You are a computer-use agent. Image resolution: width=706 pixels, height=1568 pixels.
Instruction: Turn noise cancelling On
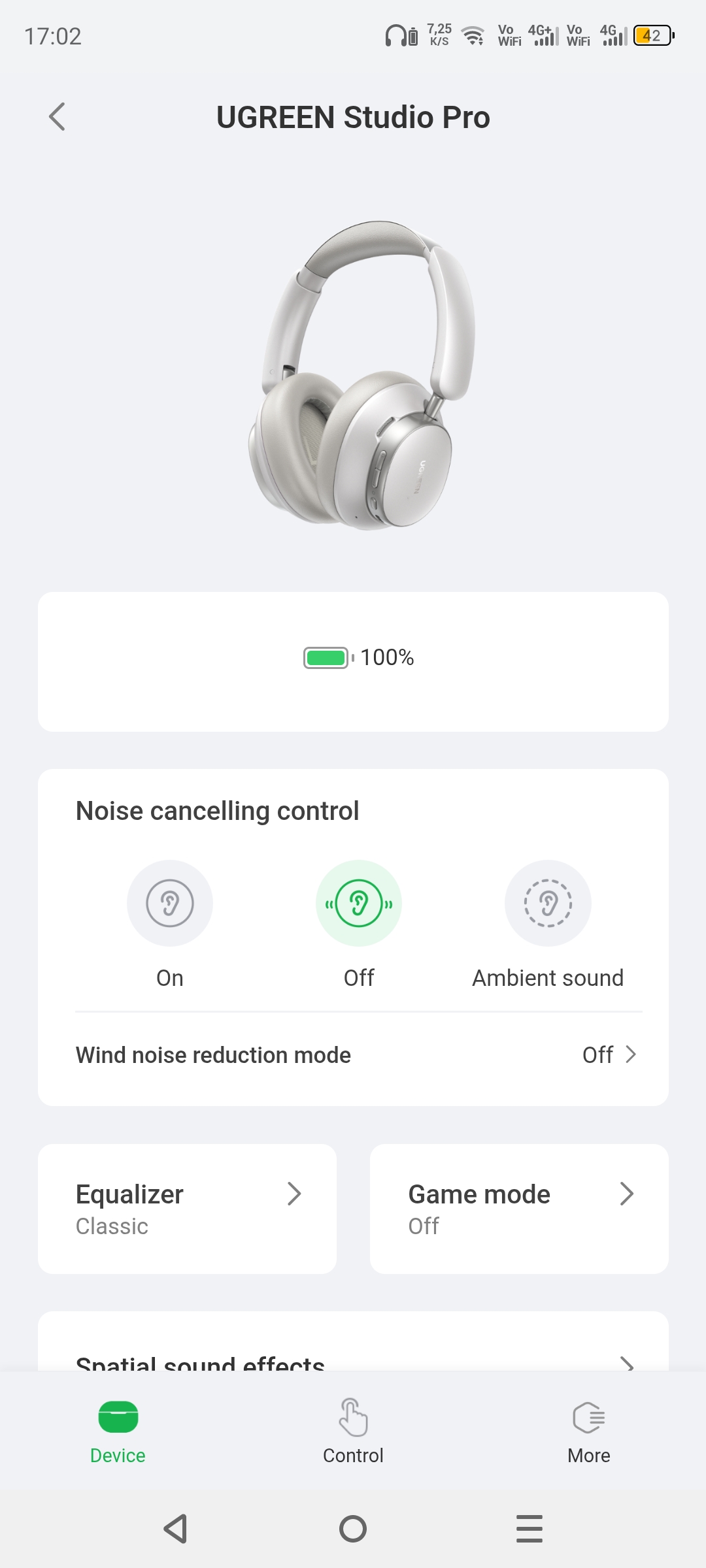(x=170, y=904)
